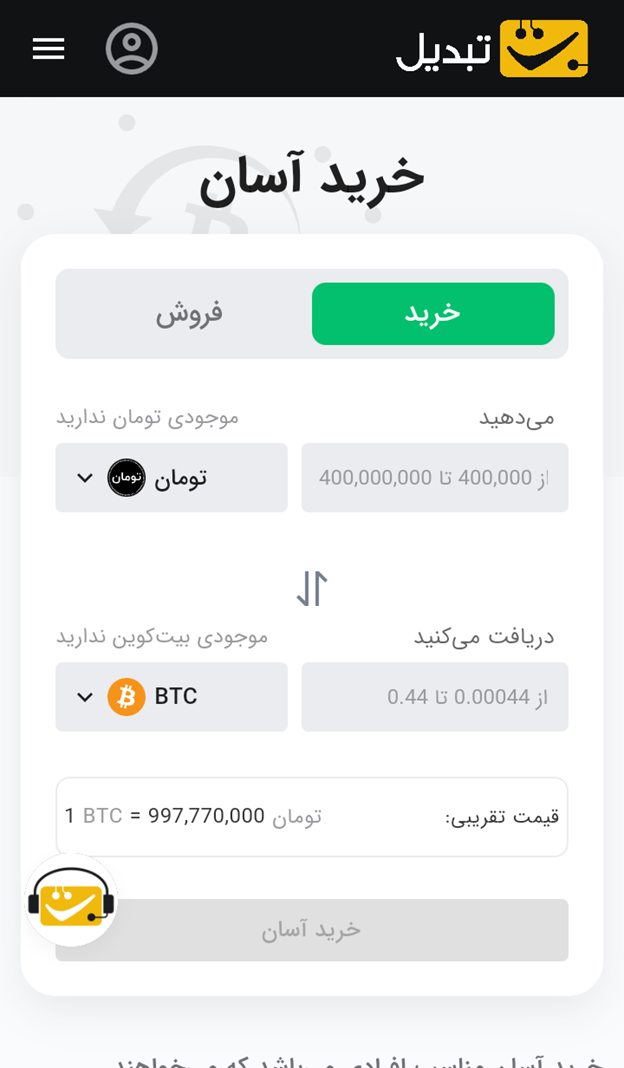Focus the BTC receive amount field
Viewport: 624px width, 1068px height.
tap(435, 697)
